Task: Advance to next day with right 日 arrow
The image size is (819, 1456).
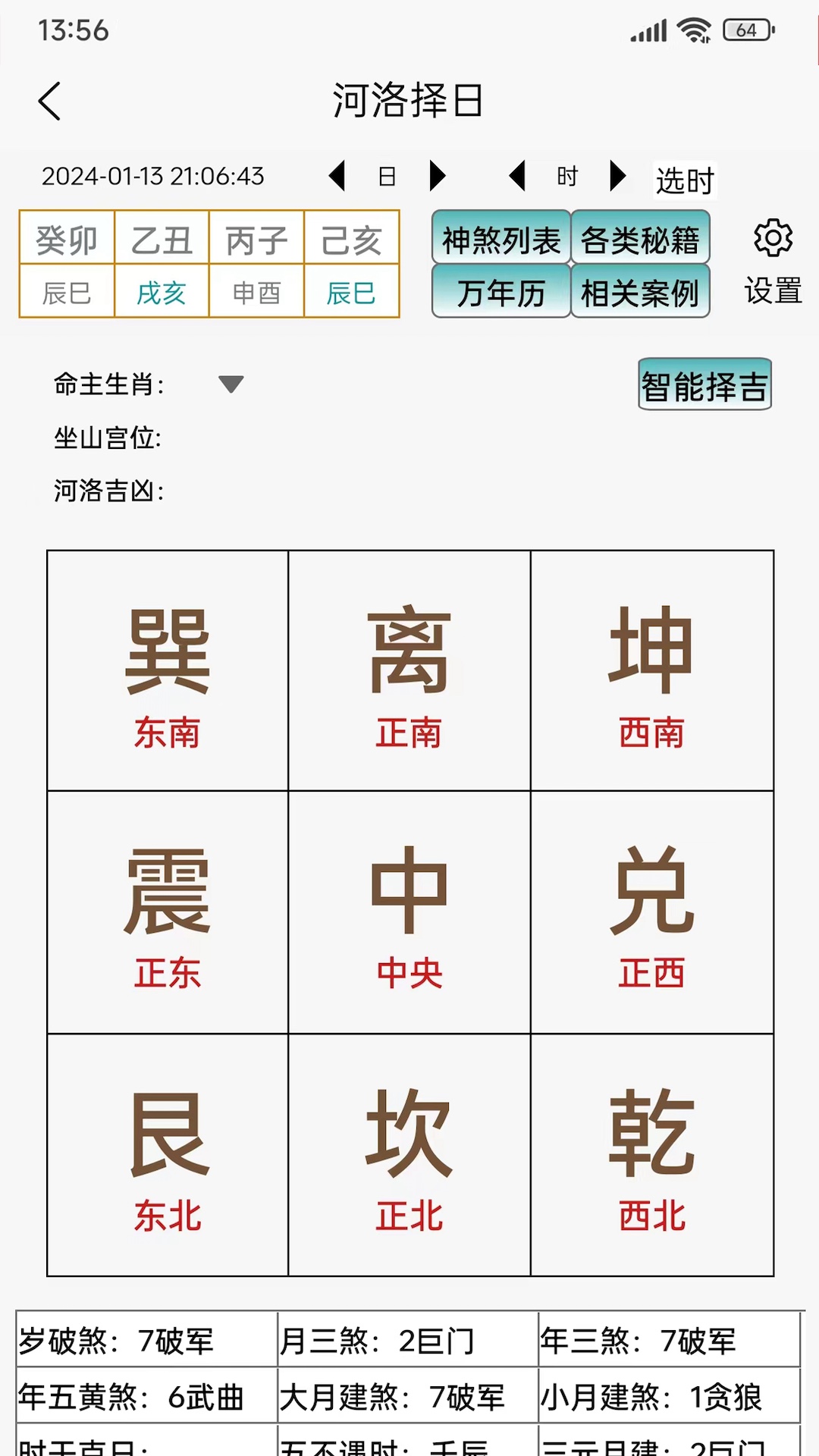Action: coord(436,176)
